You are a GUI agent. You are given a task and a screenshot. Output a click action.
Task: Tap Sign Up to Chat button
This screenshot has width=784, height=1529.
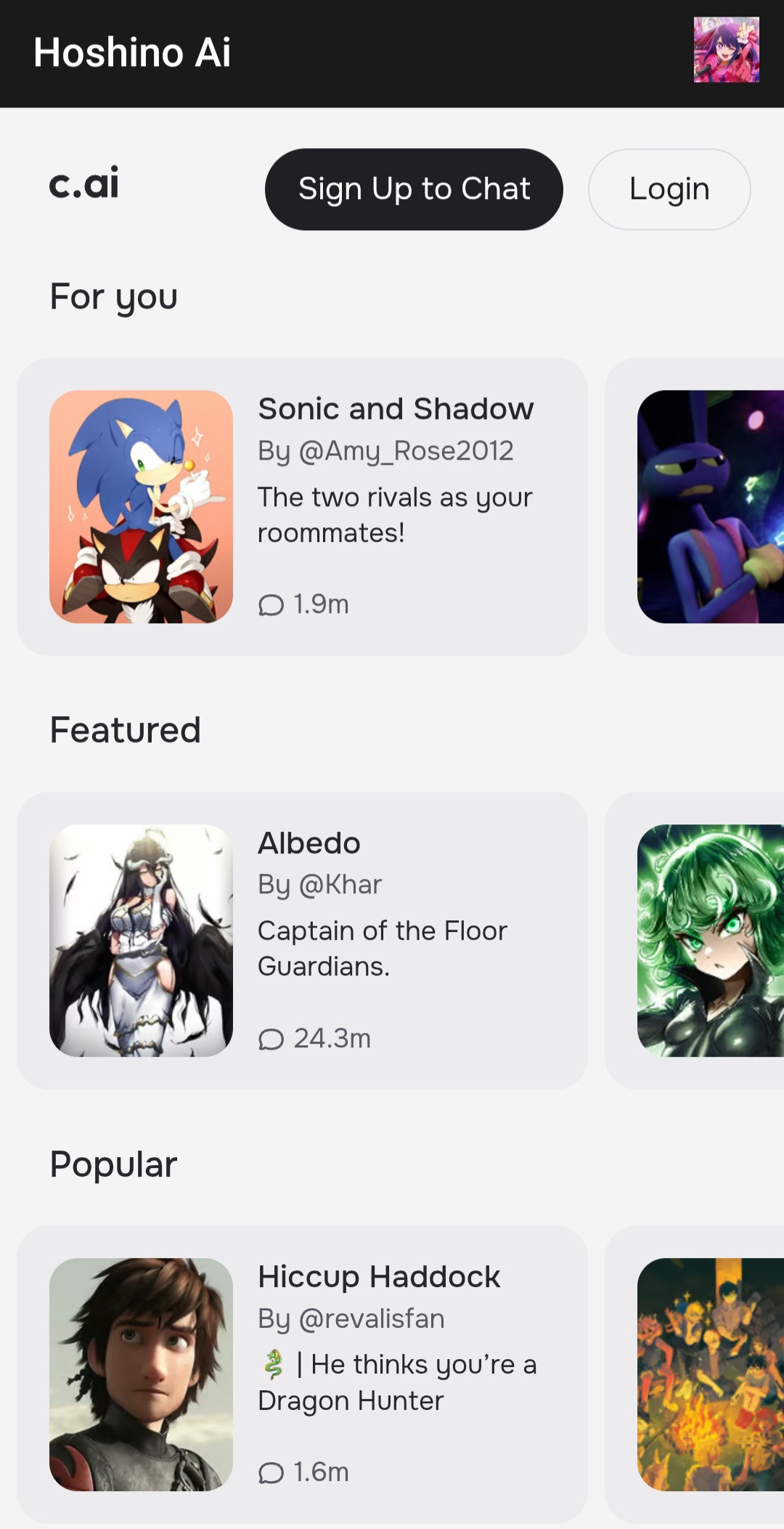414,190
